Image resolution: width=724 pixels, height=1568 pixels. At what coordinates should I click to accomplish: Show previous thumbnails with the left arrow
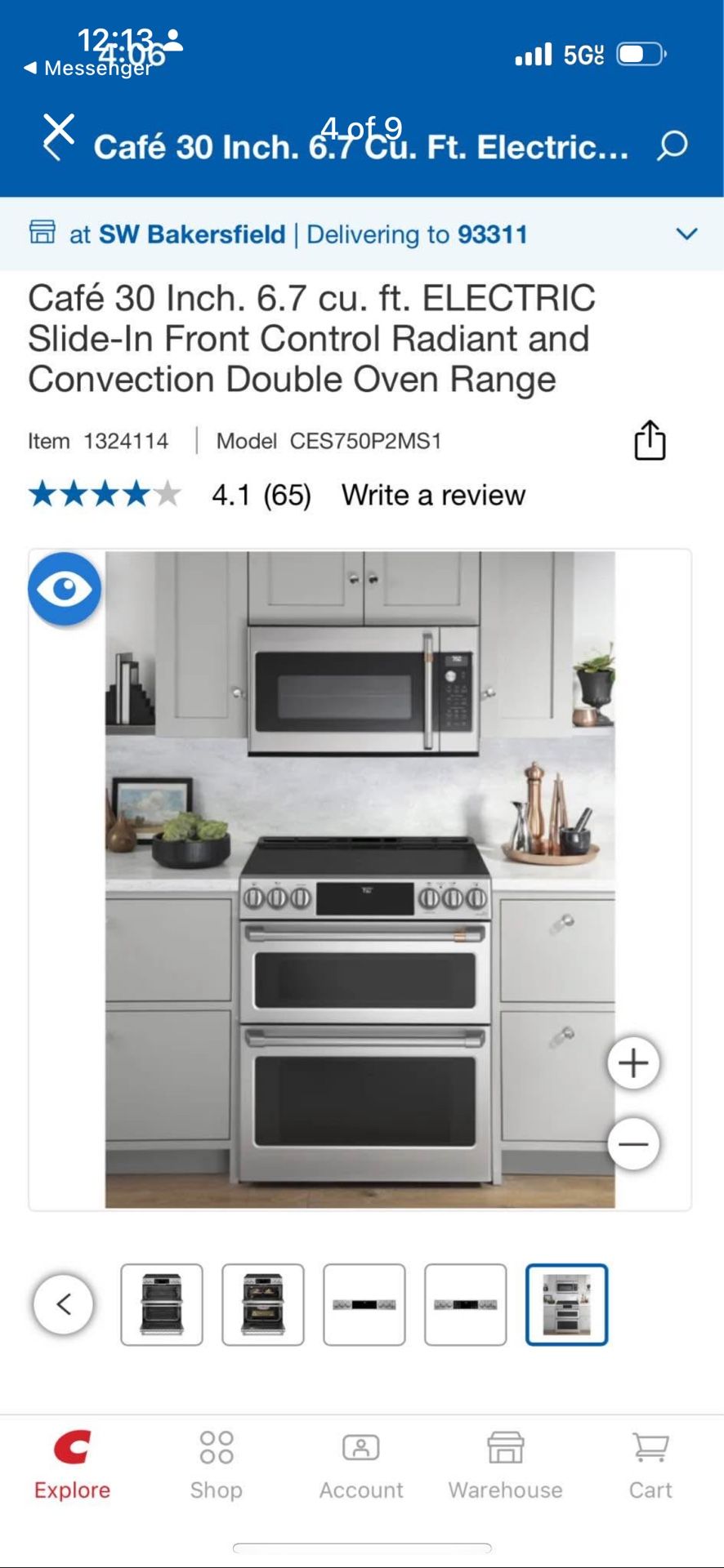click(x=63, y=1304)
